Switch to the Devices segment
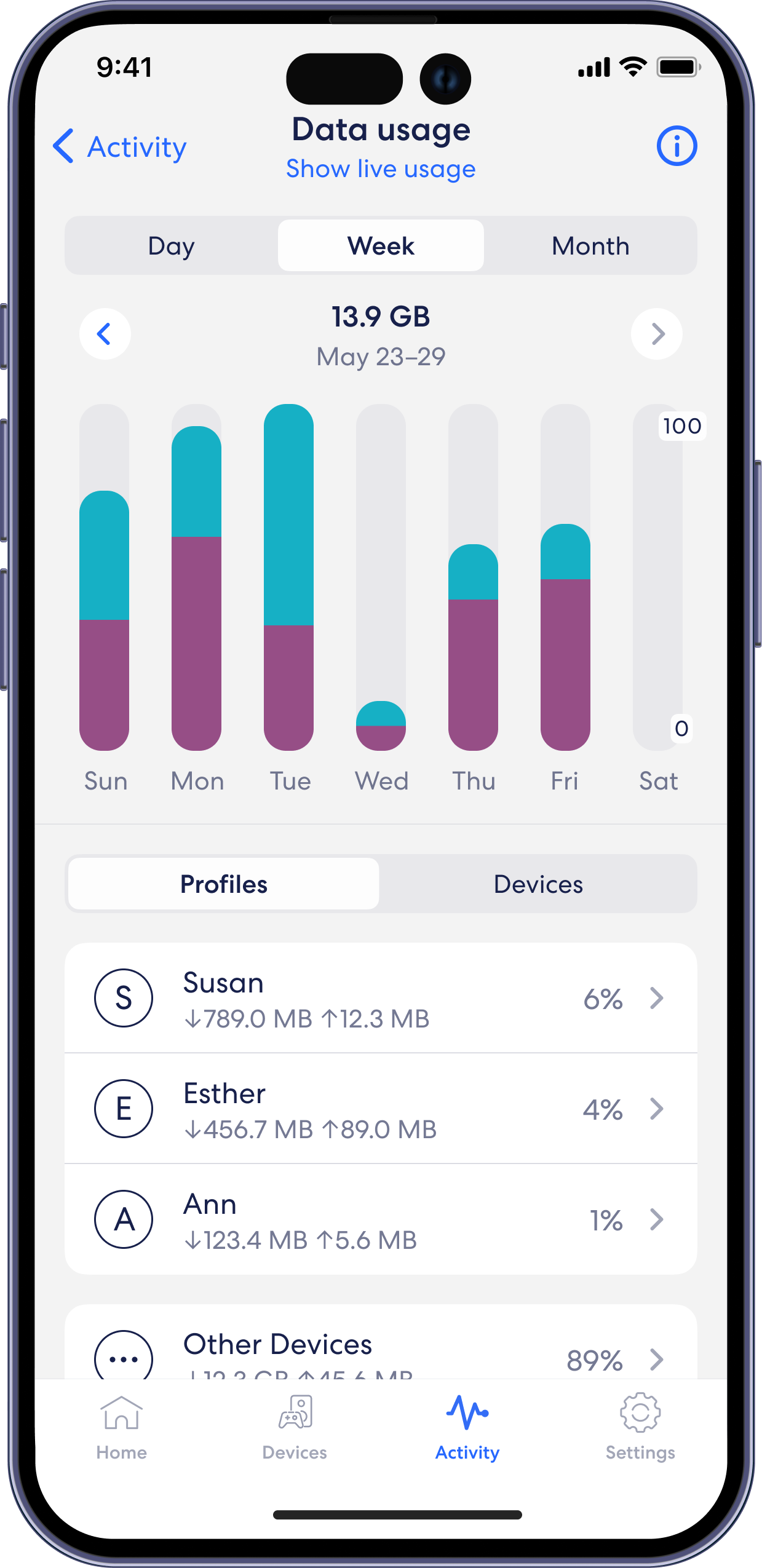 [538, 884]
